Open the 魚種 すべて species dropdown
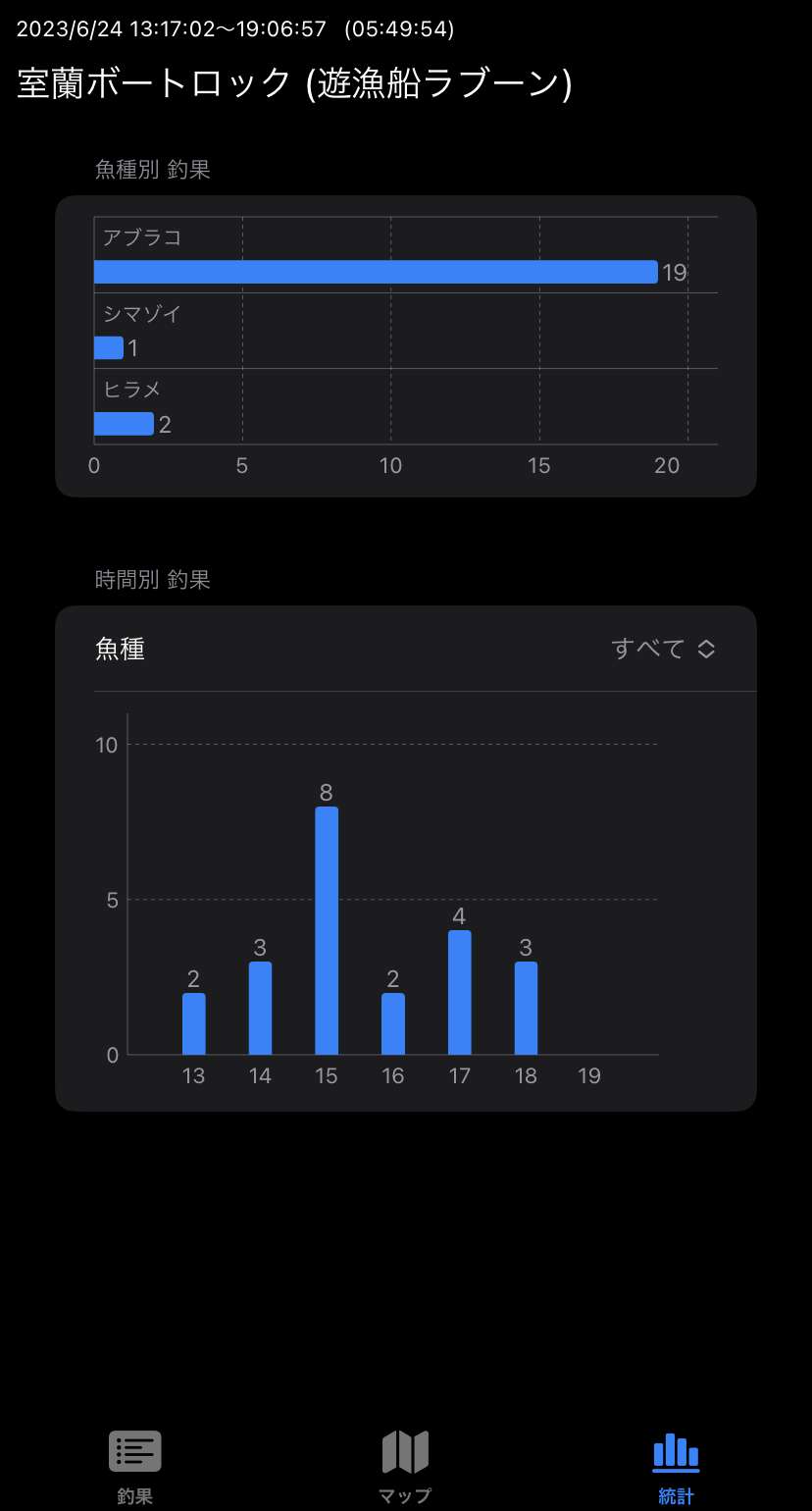 [x=663, y=649]
